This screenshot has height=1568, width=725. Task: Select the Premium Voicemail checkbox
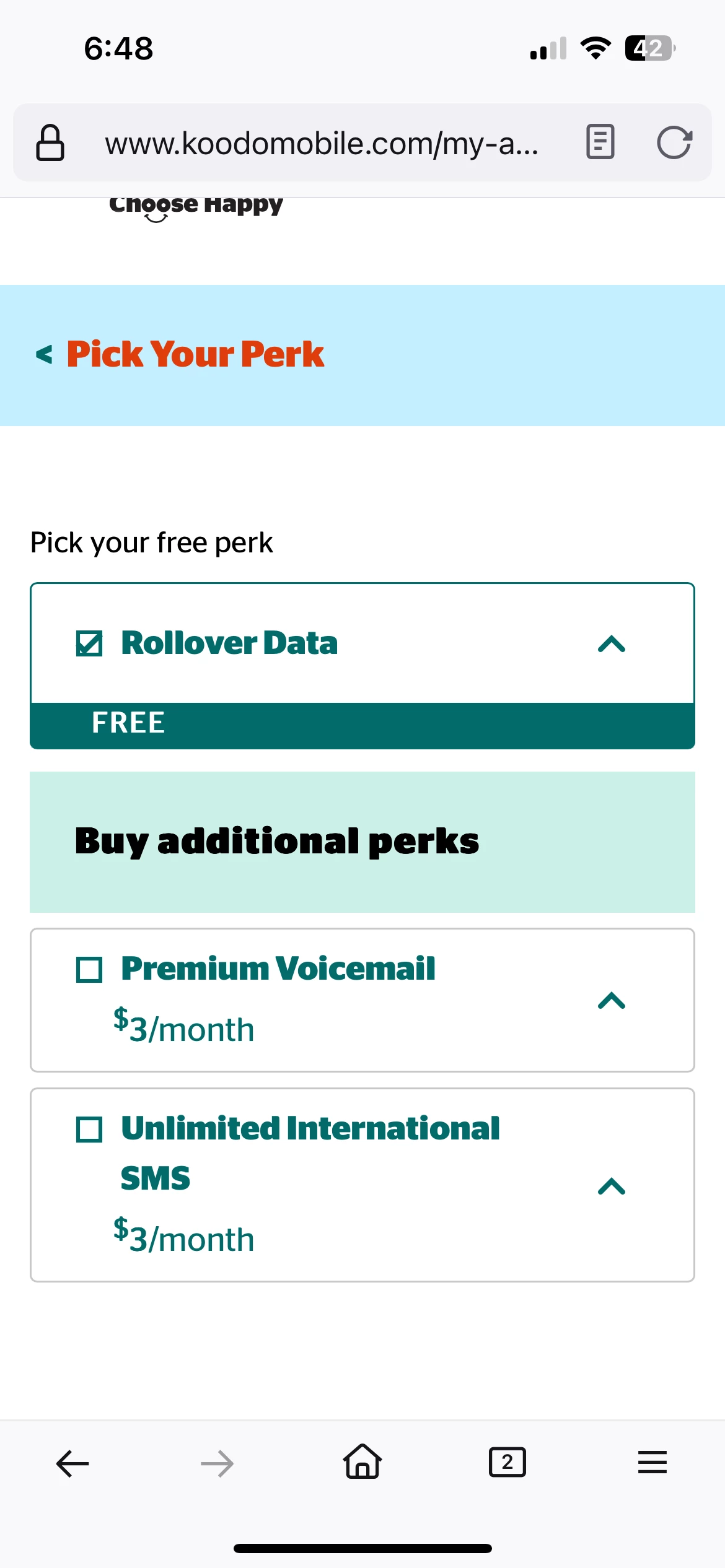pyautogui.click(x=89, y=970)
